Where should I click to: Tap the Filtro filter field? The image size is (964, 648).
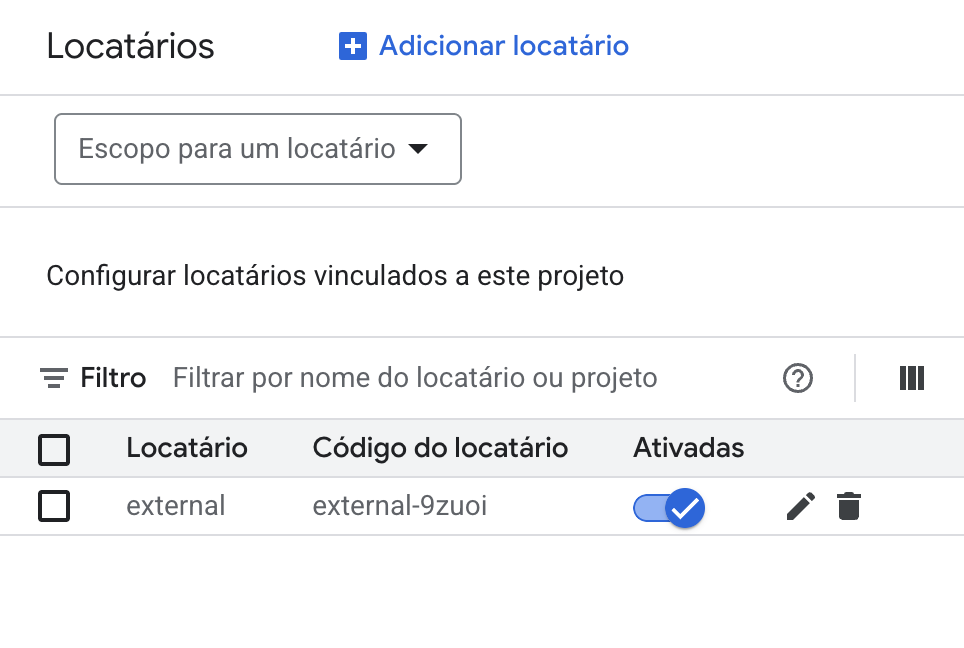tap(414, 378)
